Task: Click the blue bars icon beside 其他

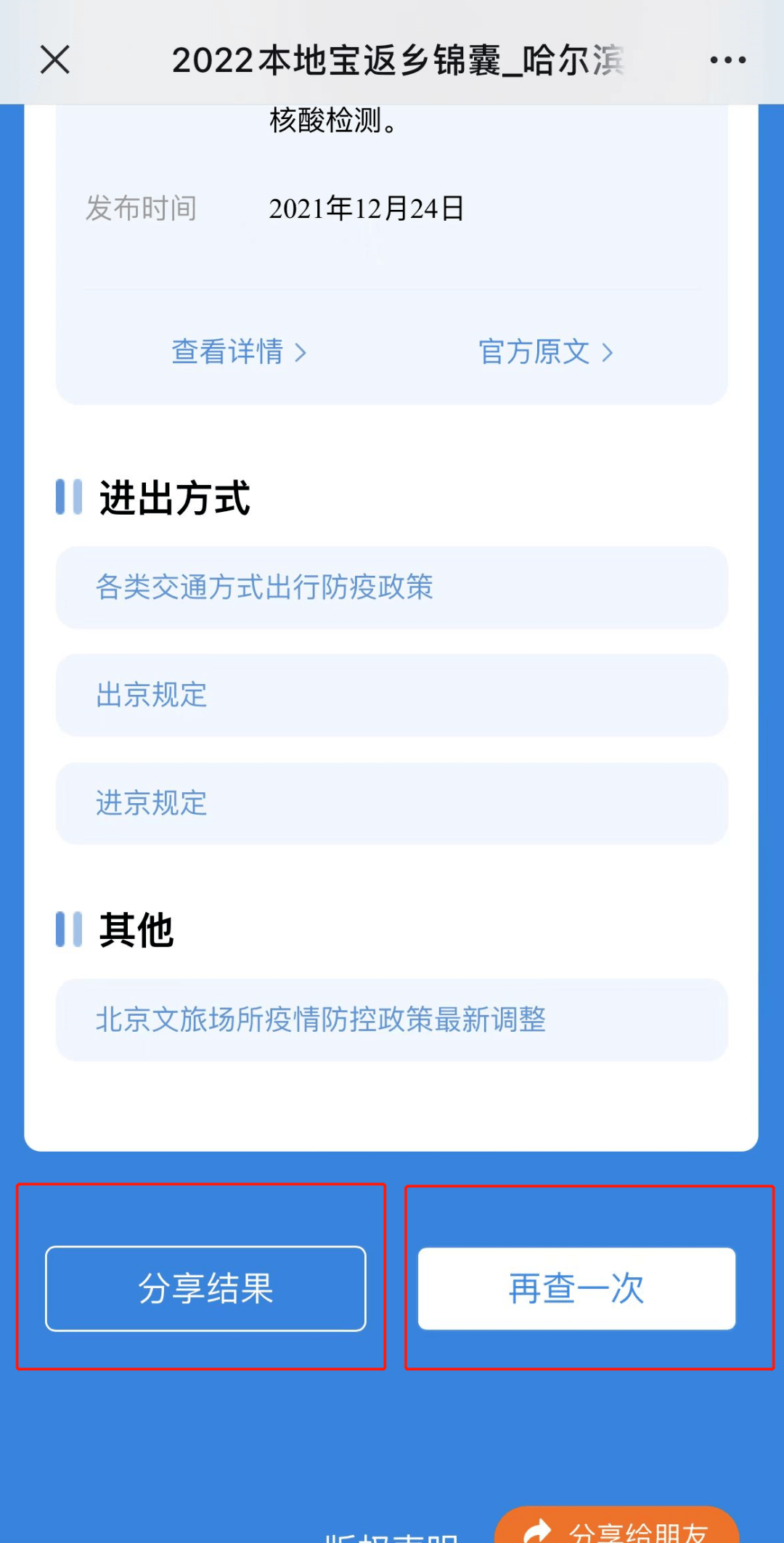Action: pyautogui.click(x=68, y=930)
